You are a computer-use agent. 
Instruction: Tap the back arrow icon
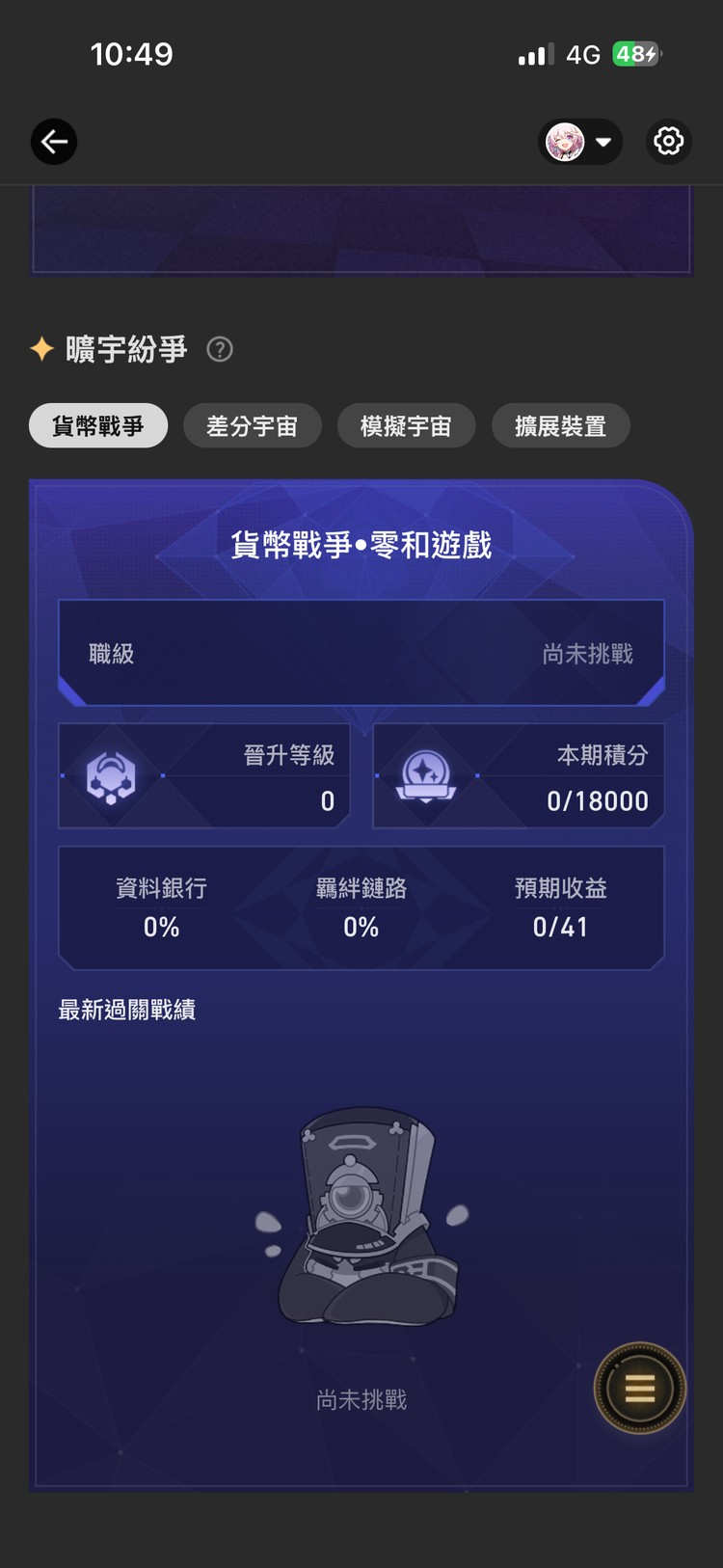coord(54,142)
